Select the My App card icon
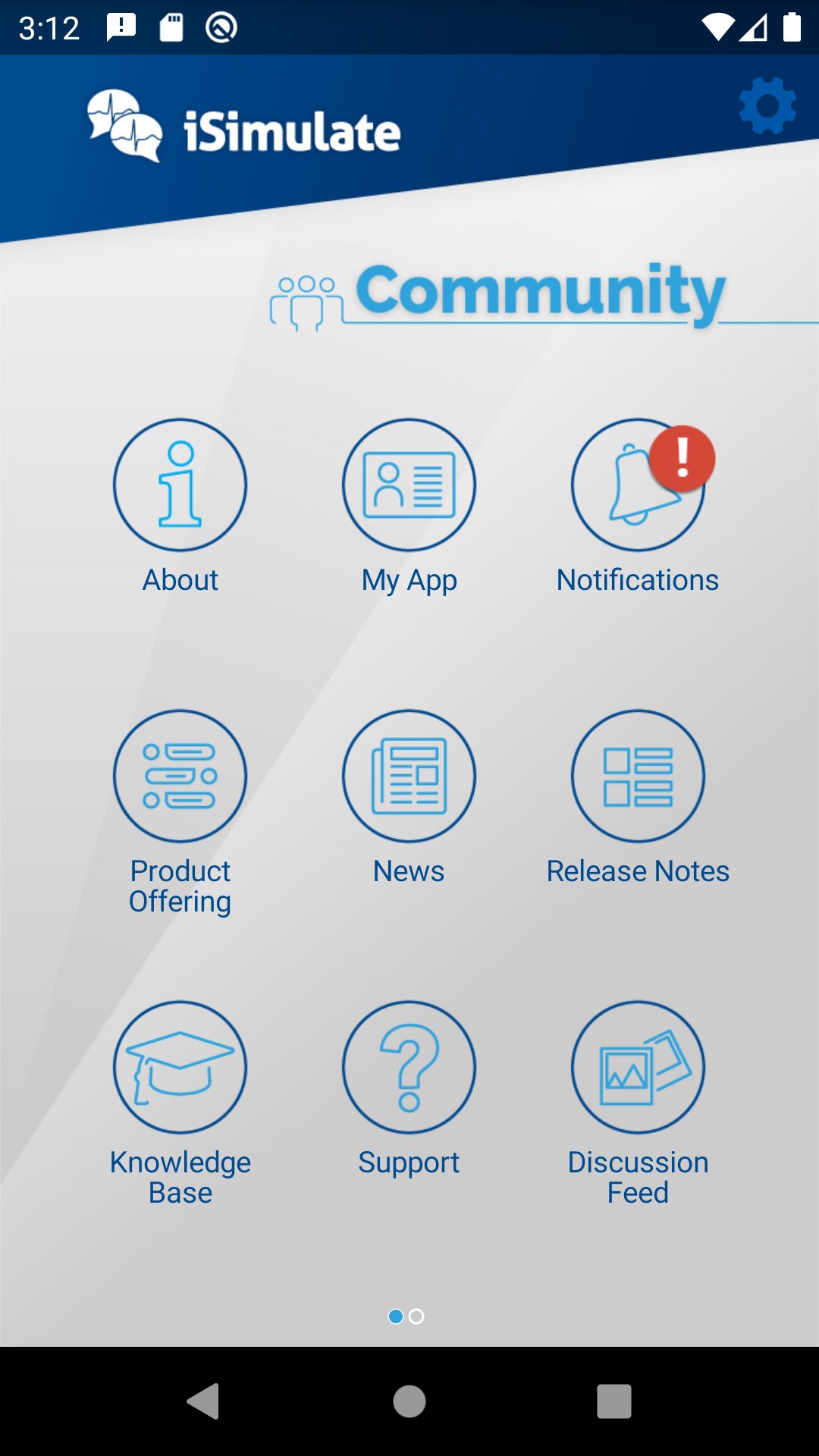Viewport: 819px width, 1456px height. tap(409, 485)
